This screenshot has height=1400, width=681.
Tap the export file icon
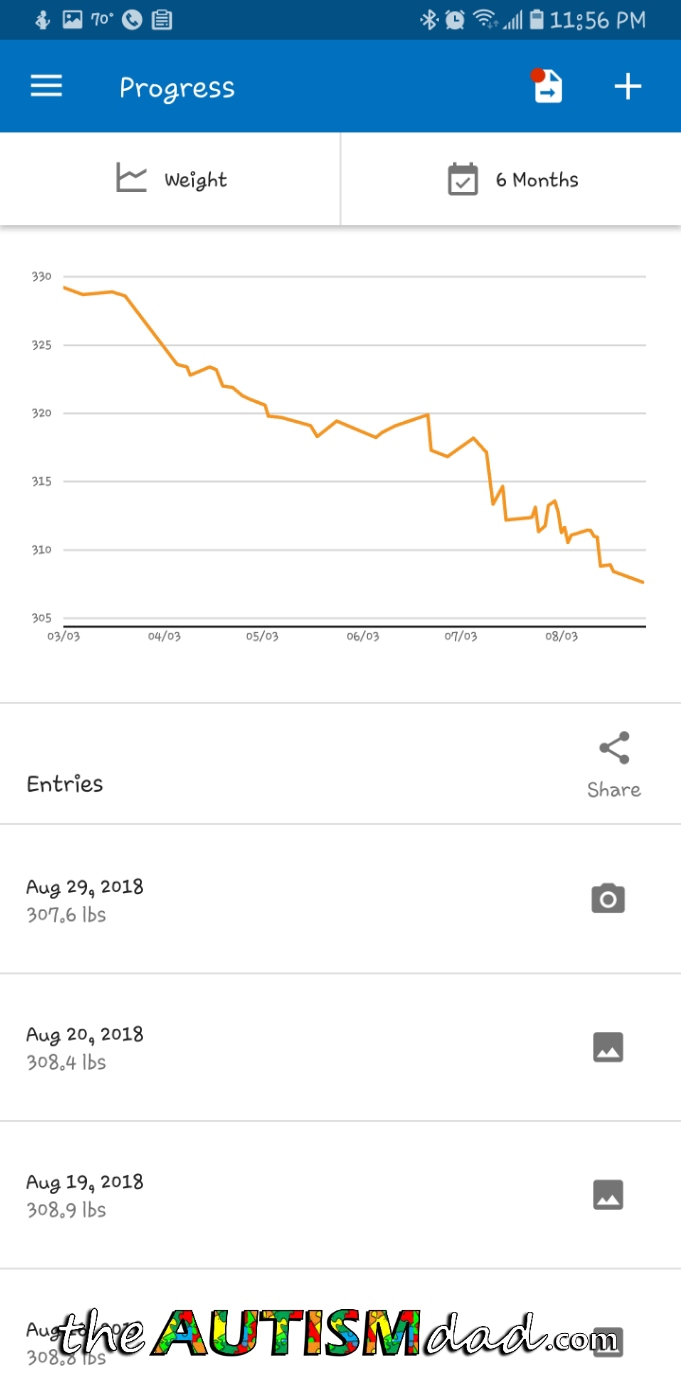tap(547, 86)
